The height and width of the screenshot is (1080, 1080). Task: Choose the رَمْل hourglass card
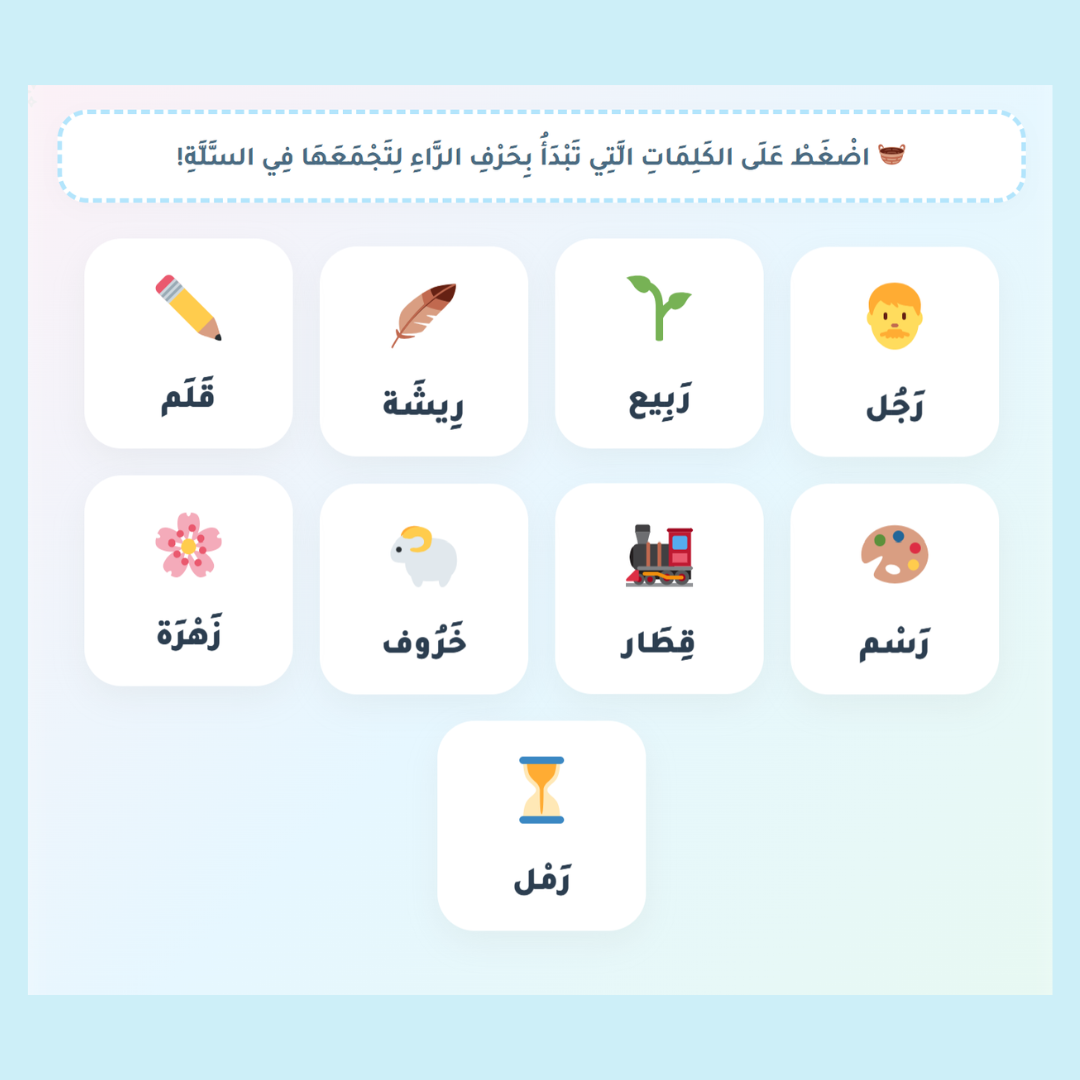541,826
